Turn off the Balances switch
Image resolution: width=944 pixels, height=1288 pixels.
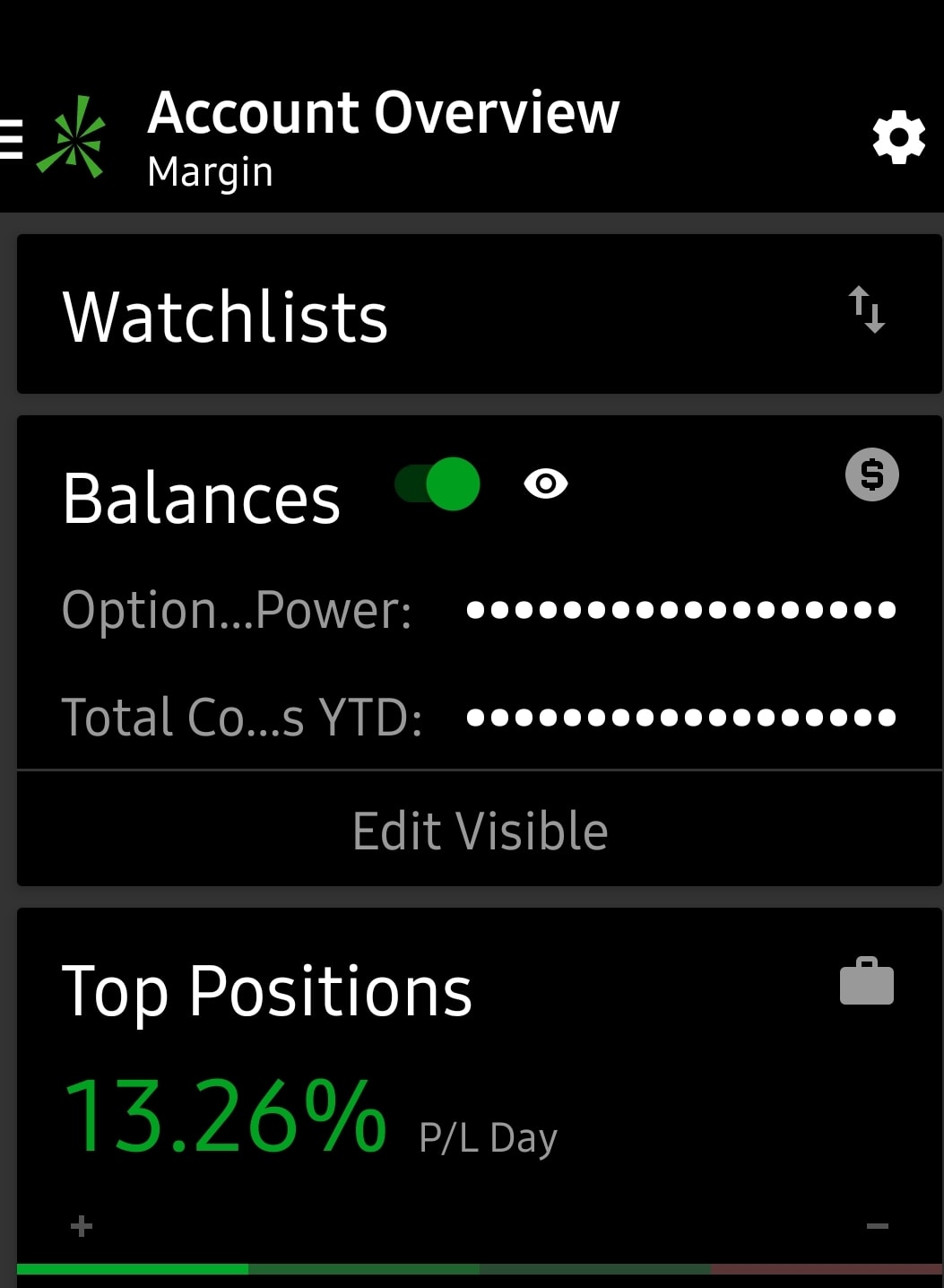coord(438,484)
